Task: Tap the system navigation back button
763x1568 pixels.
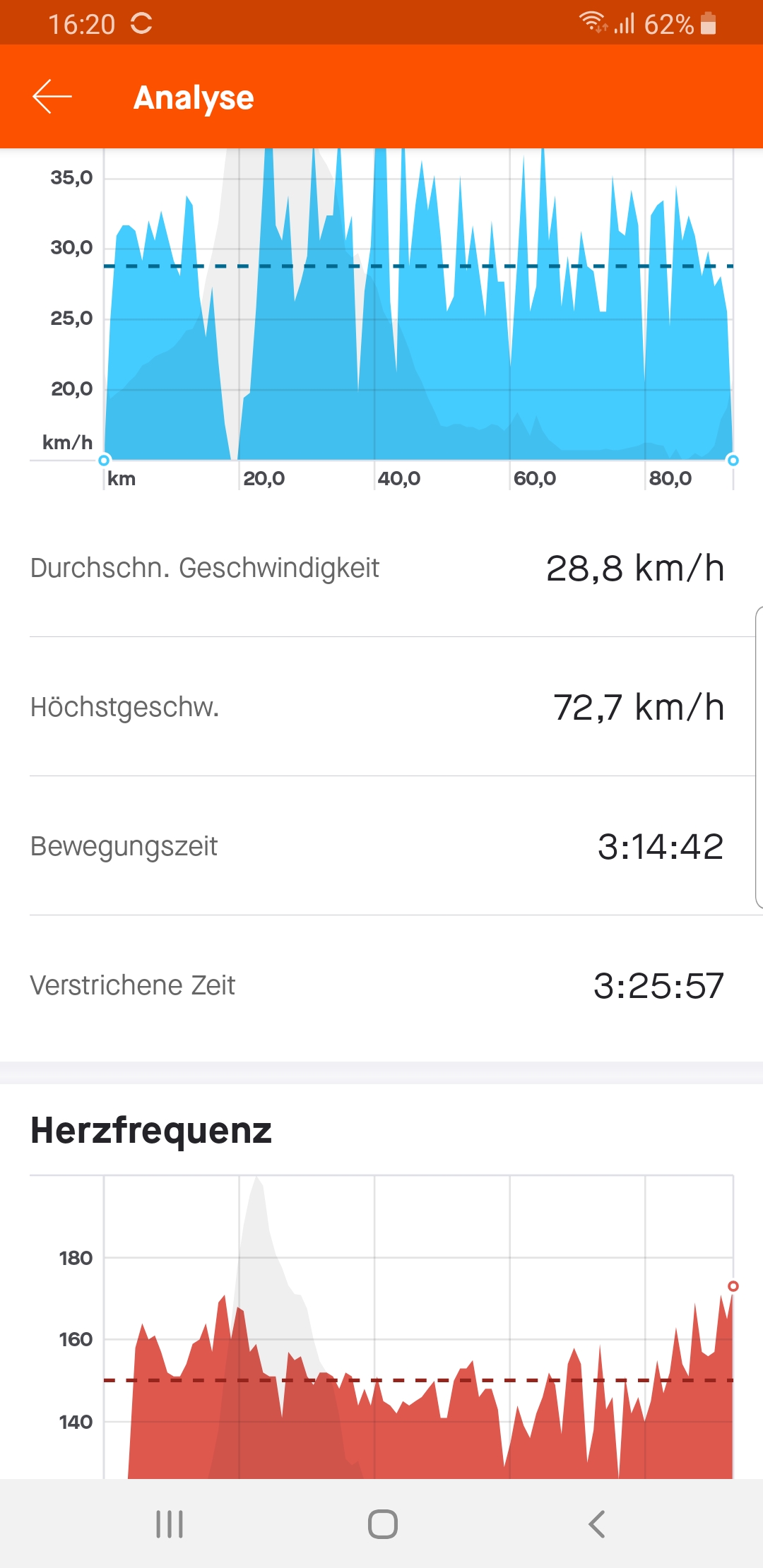Action: pos(596,1524)
